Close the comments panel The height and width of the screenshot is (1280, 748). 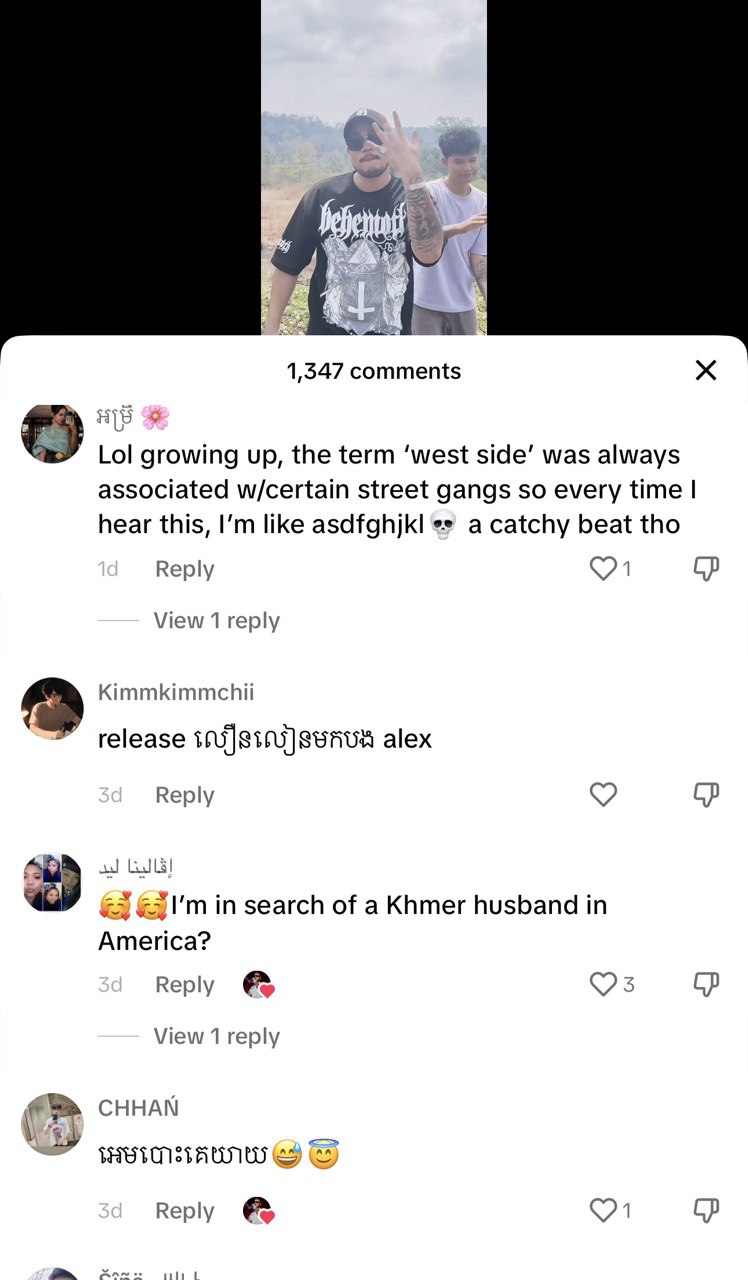pos(706,370)
